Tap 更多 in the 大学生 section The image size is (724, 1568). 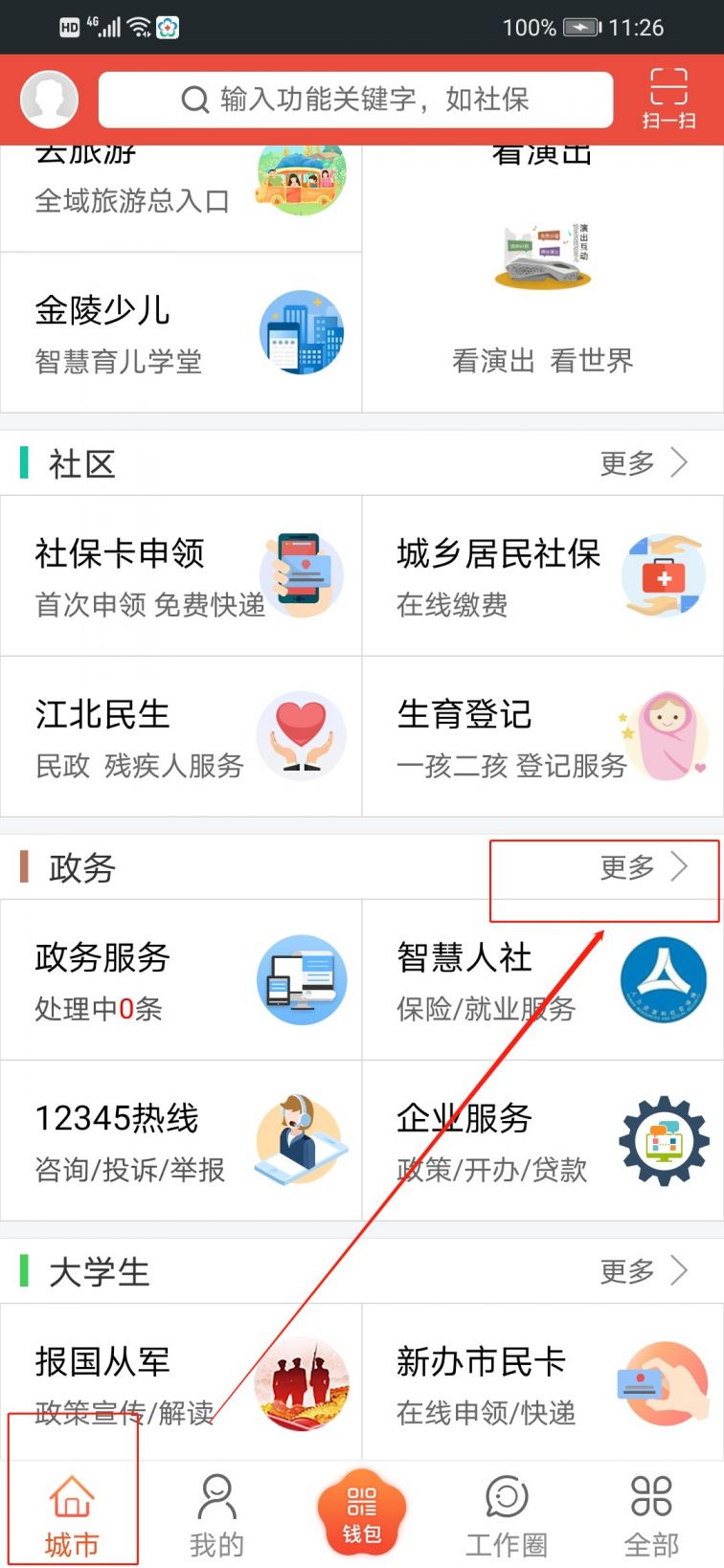click(x=643, y=1271)
